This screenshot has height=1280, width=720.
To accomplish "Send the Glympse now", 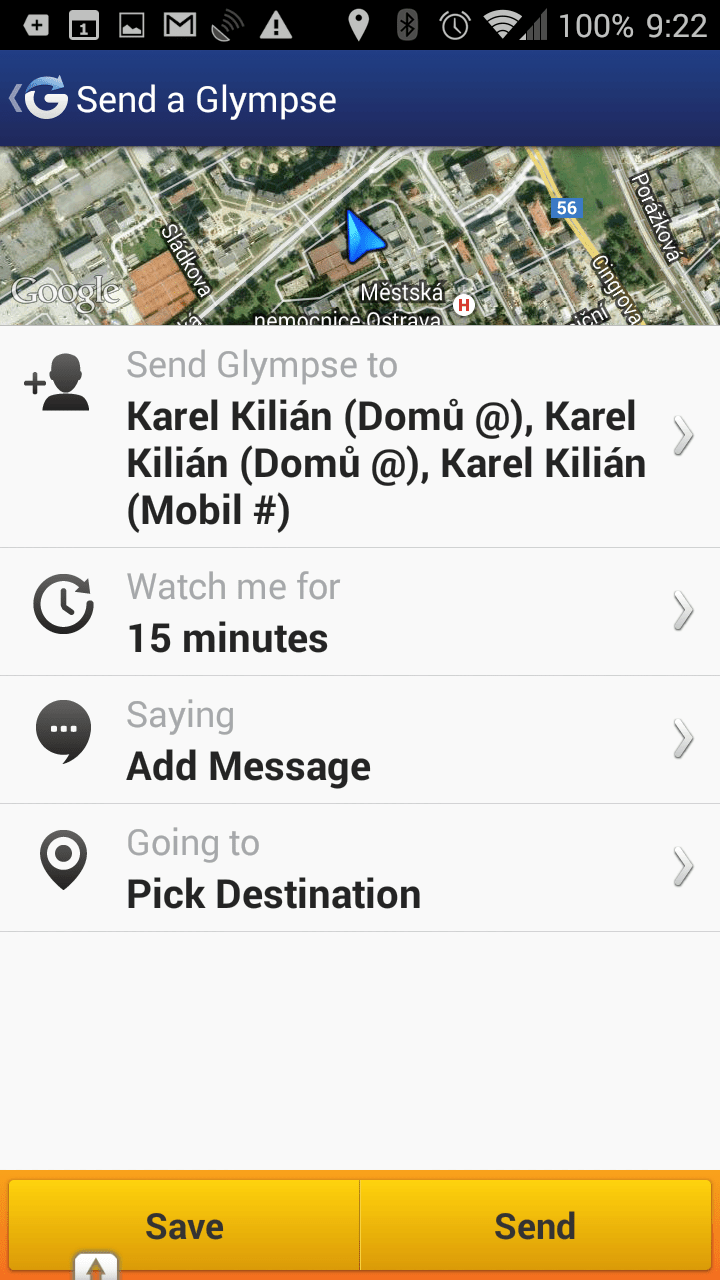I will click(535, 1226).
